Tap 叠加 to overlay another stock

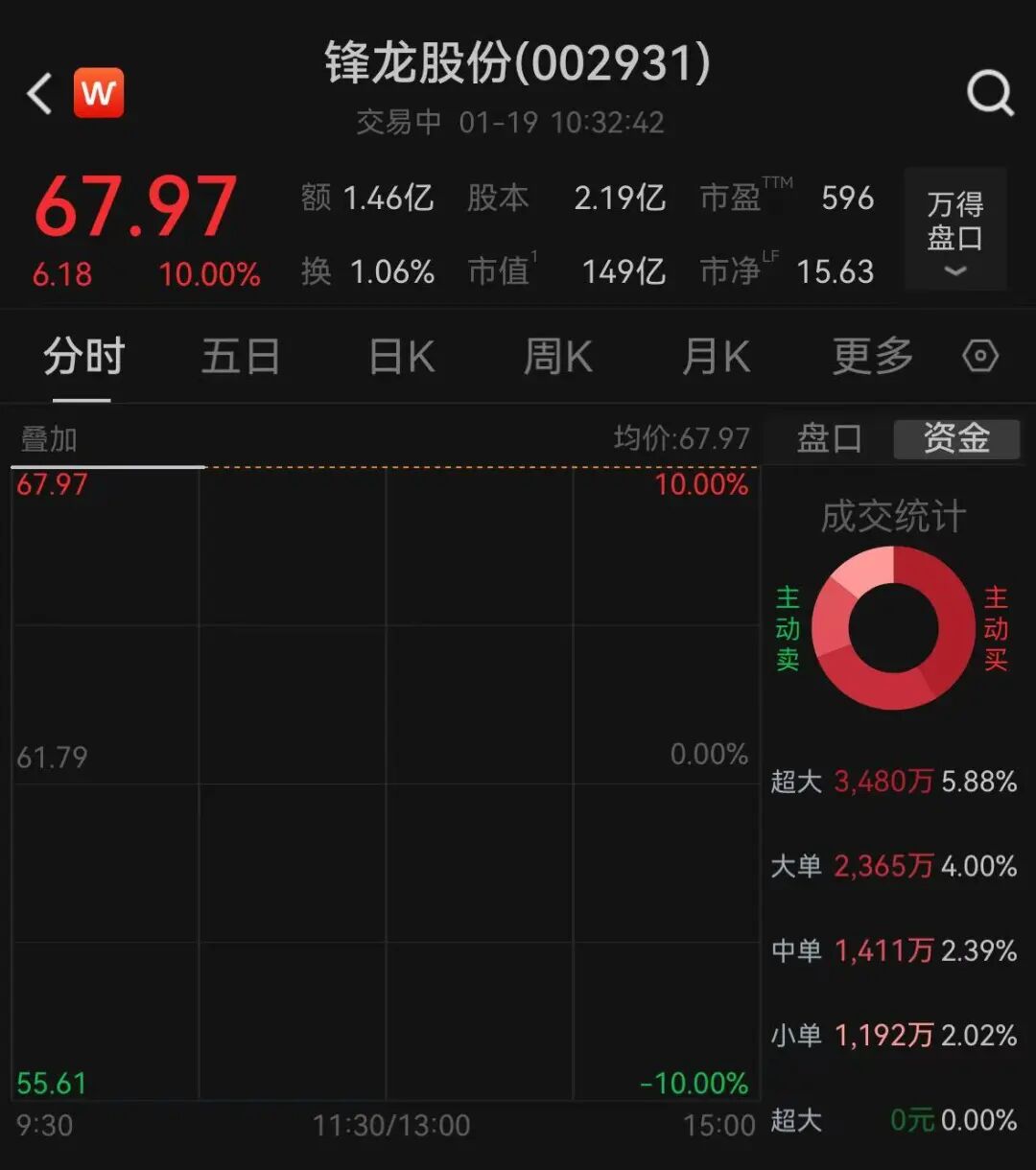49,440
